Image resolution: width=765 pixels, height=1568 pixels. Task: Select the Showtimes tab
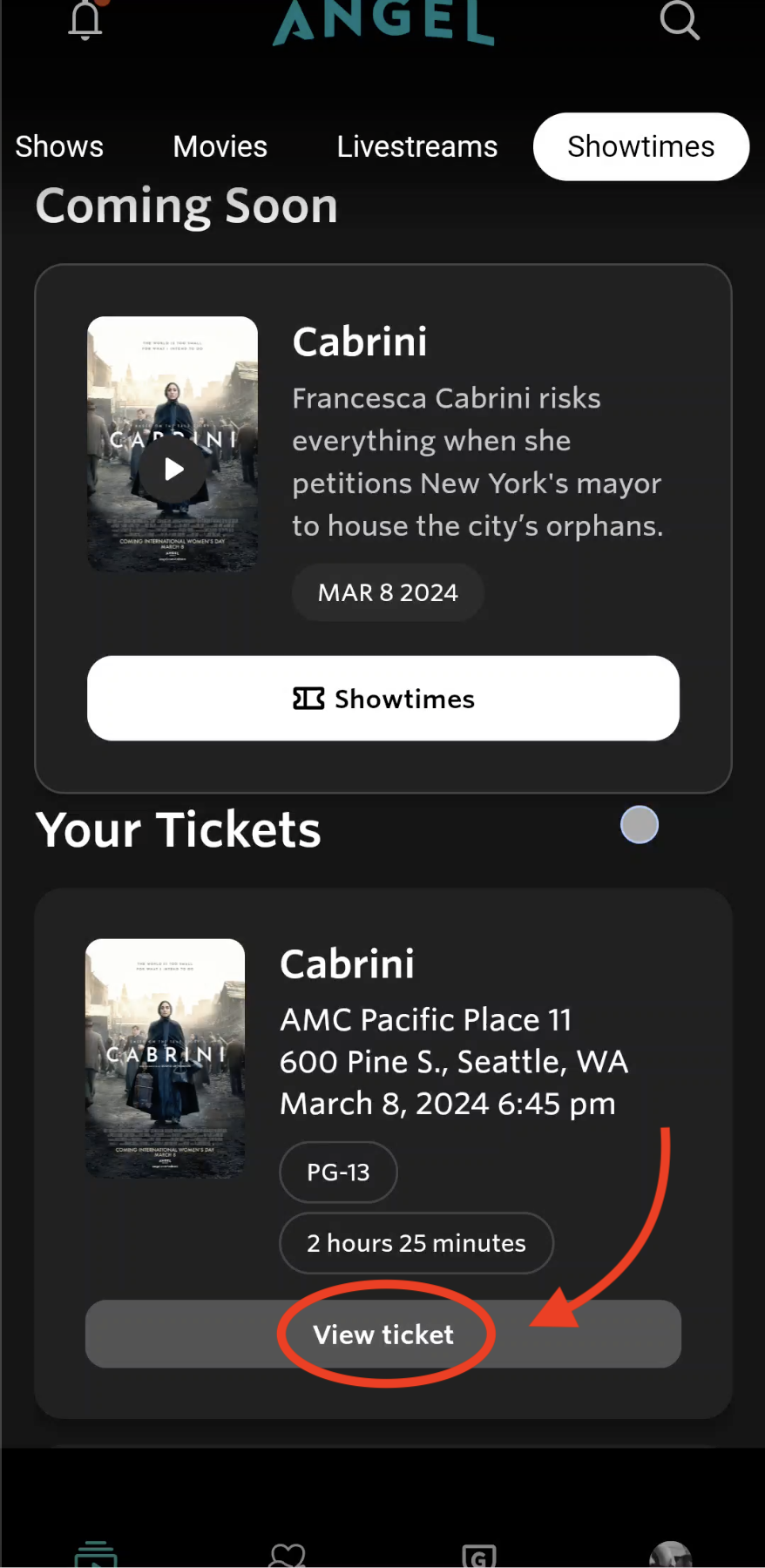[640, 146]
